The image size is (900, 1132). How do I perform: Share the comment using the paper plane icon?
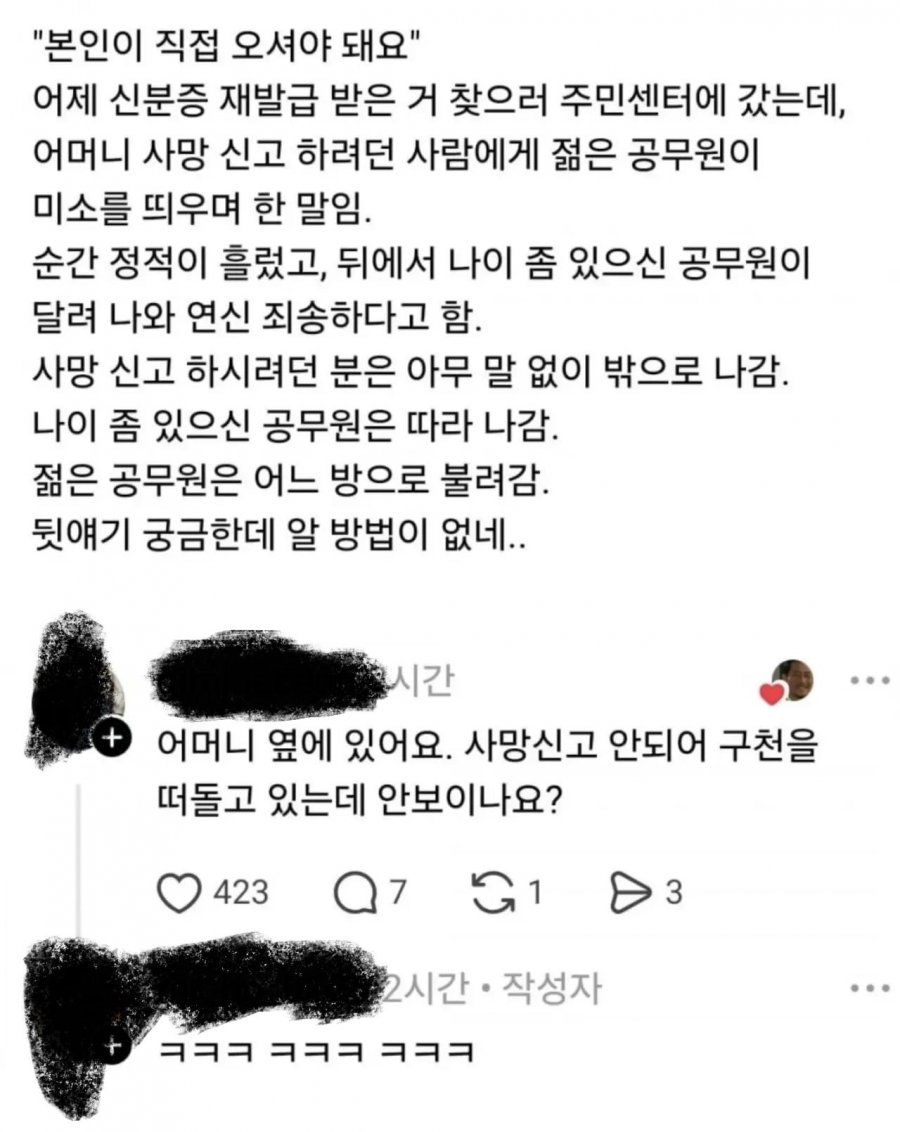click(631, 890)
